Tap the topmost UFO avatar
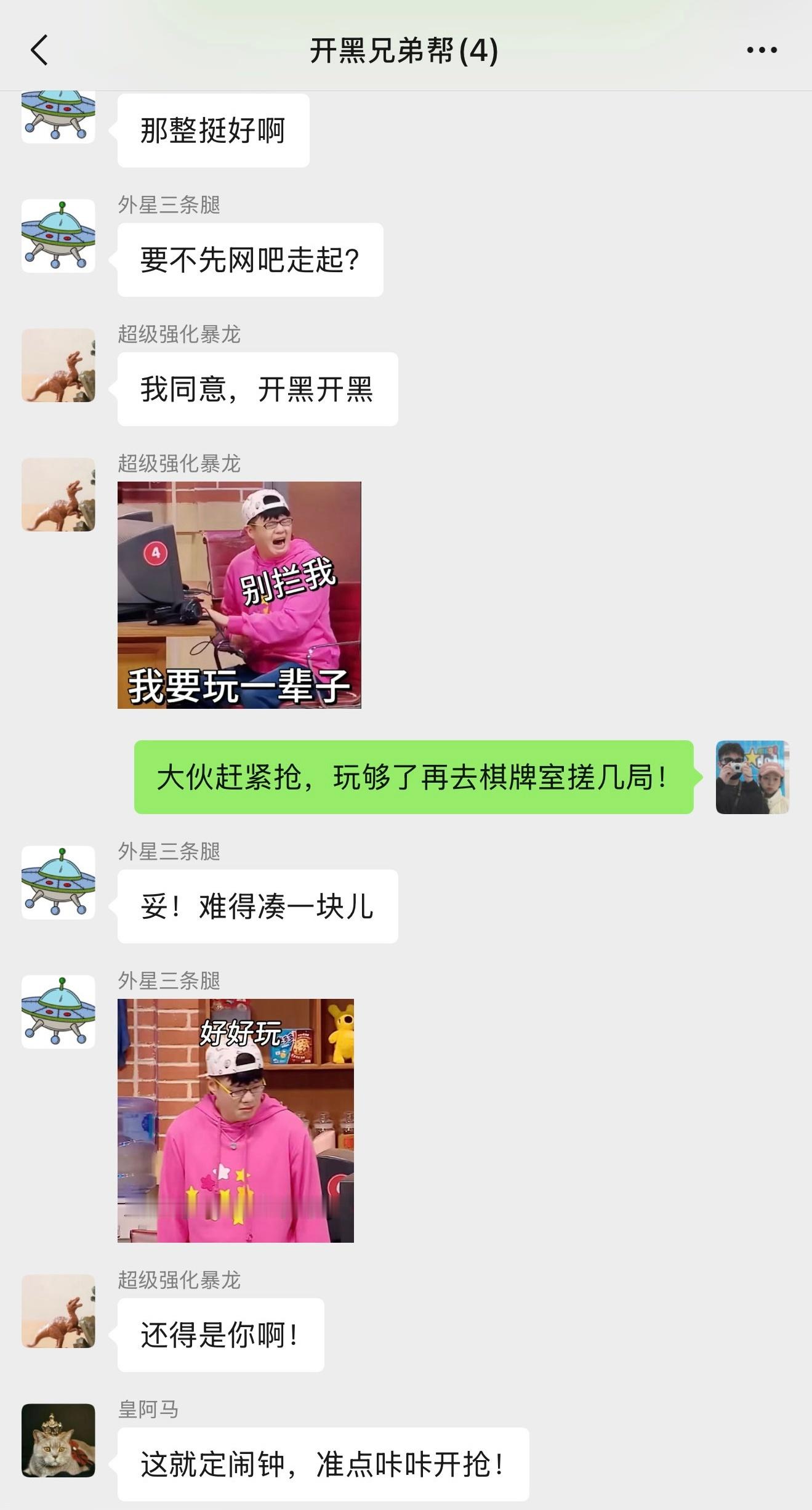Screen dimensions: 812x1510 (x=58, y=114)
